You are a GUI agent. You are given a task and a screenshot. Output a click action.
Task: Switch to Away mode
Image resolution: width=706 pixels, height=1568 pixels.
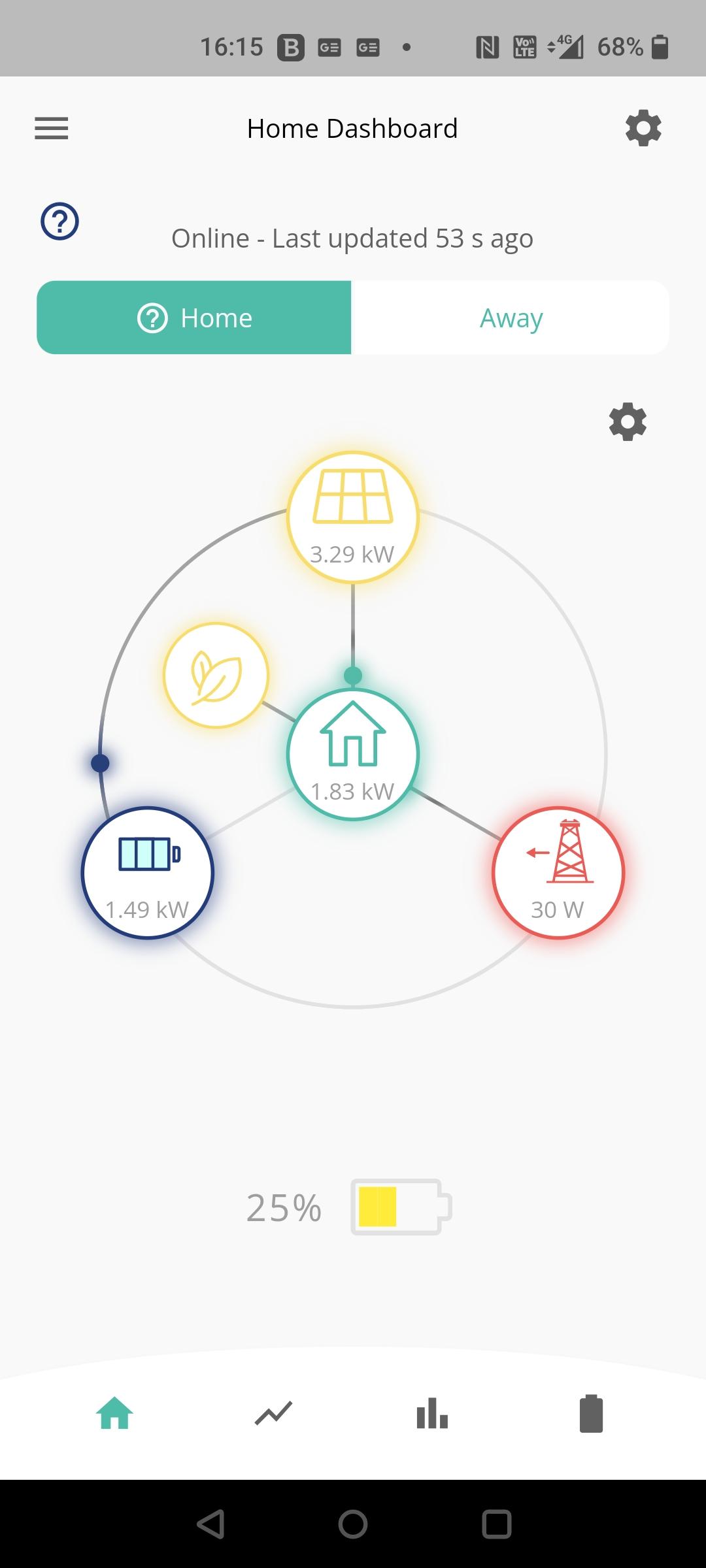tap(511, 318)
